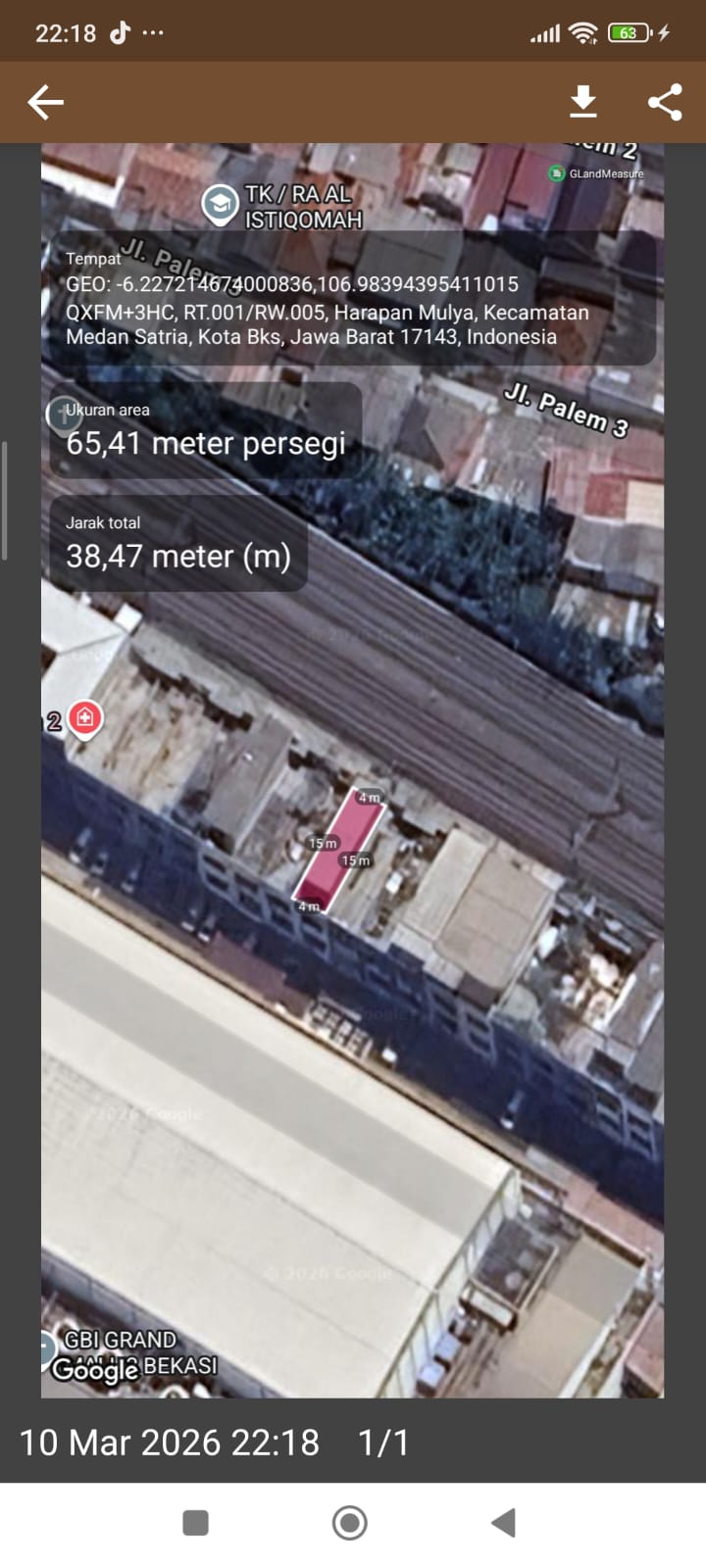Go back using the top arrow
This screenshot has width=706, height=1568.
pos(45,102)
